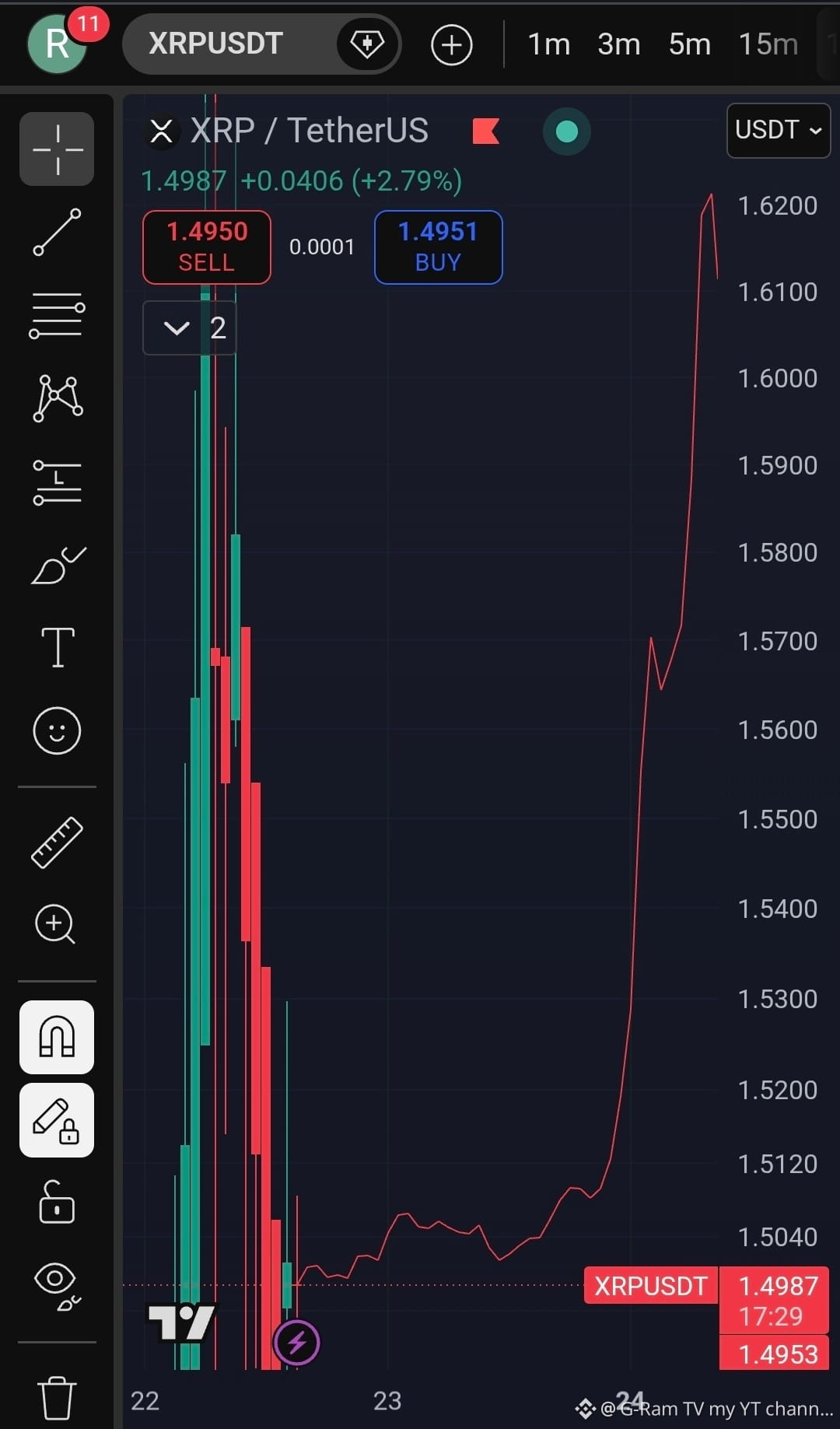The image size is (840, 1429).
Task: Activate the ruler measure tool
Action: (x=57, y=842)
